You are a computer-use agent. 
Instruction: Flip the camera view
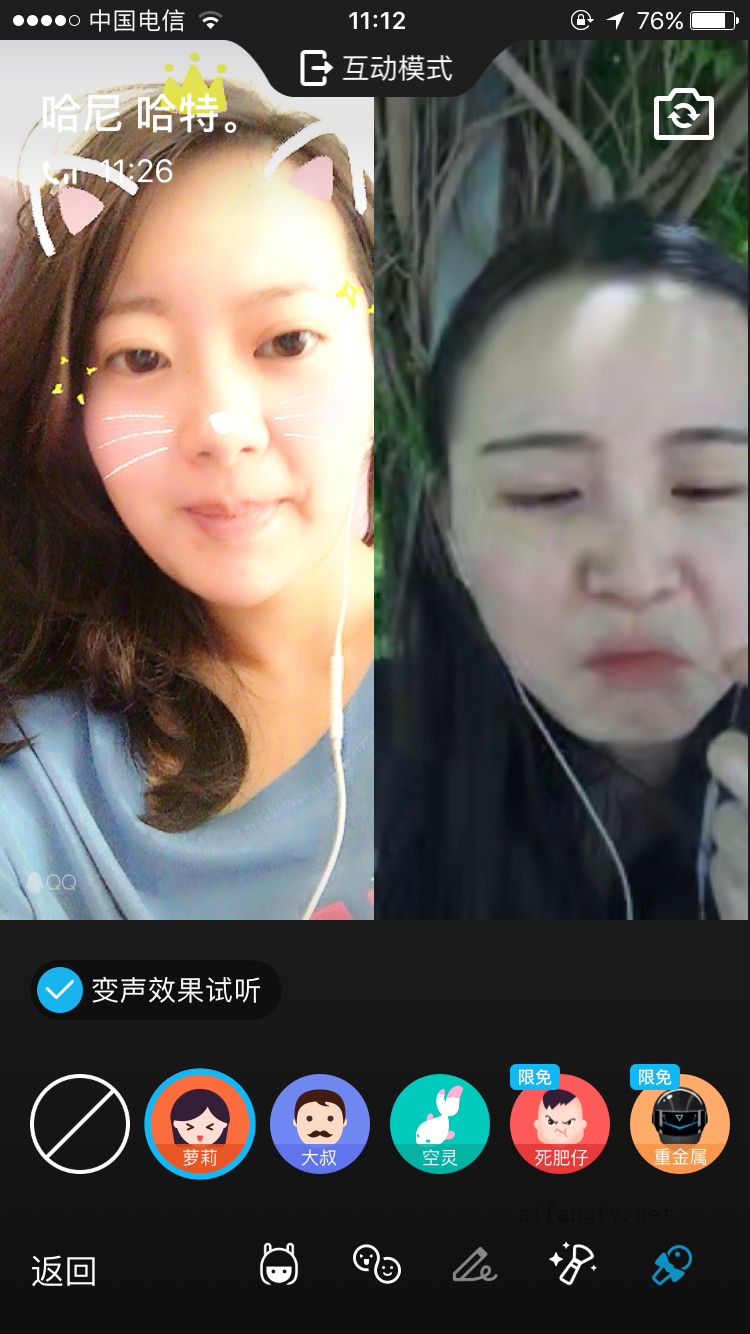[x=684, y=115]
